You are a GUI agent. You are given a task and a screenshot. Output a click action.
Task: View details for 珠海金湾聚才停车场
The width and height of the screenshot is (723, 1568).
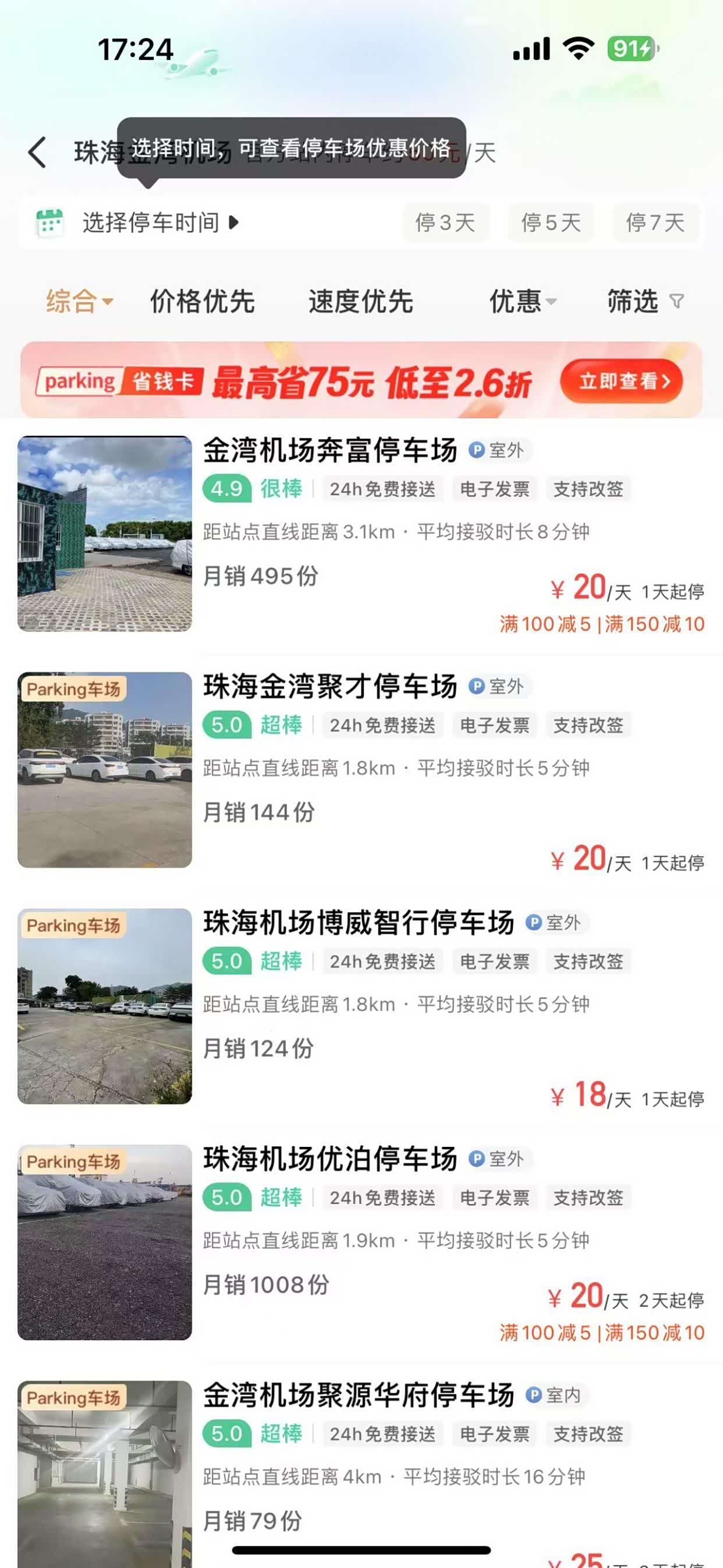click(330, 687)
